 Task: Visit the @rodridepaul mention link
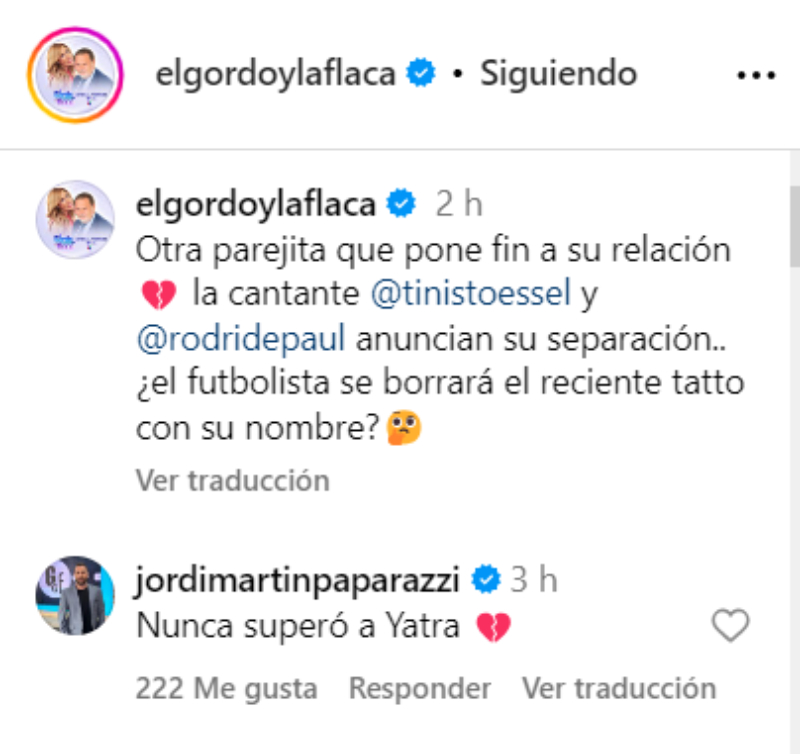pyautogui.click(x=240, y=338)
